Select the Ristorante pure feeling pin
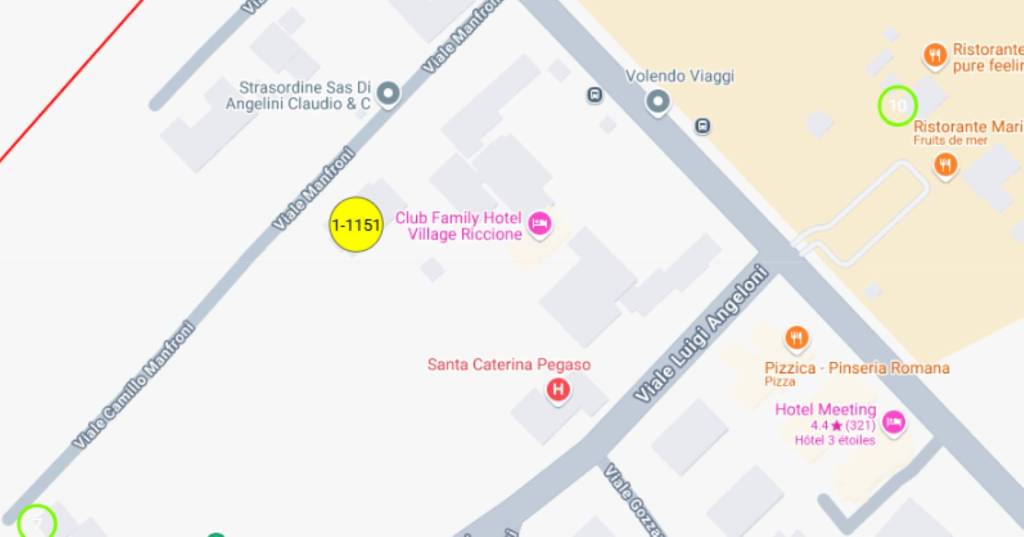The image size is (1024, 537). (x=935, y=55)
